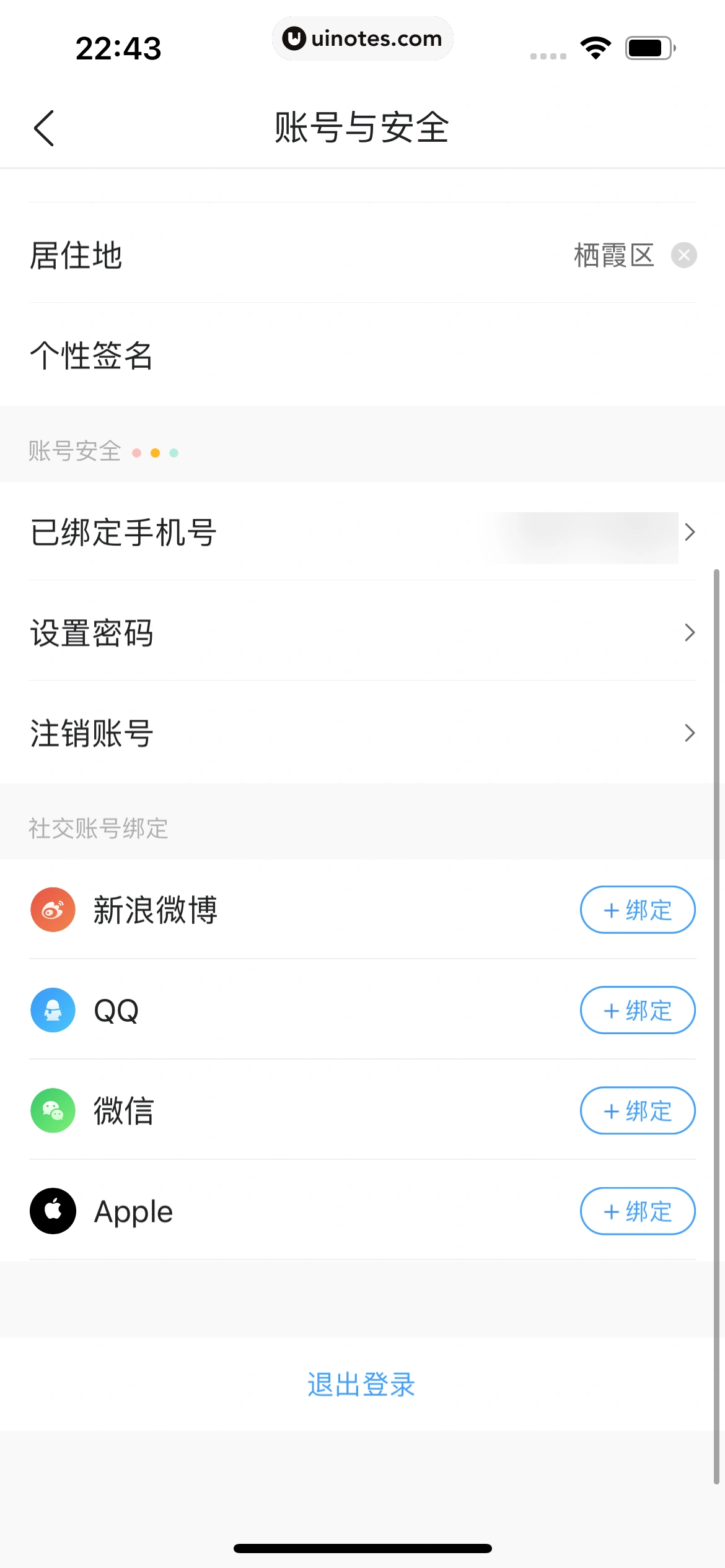Bind 微信 account

pyautogui.click(x=637, y=1110)
